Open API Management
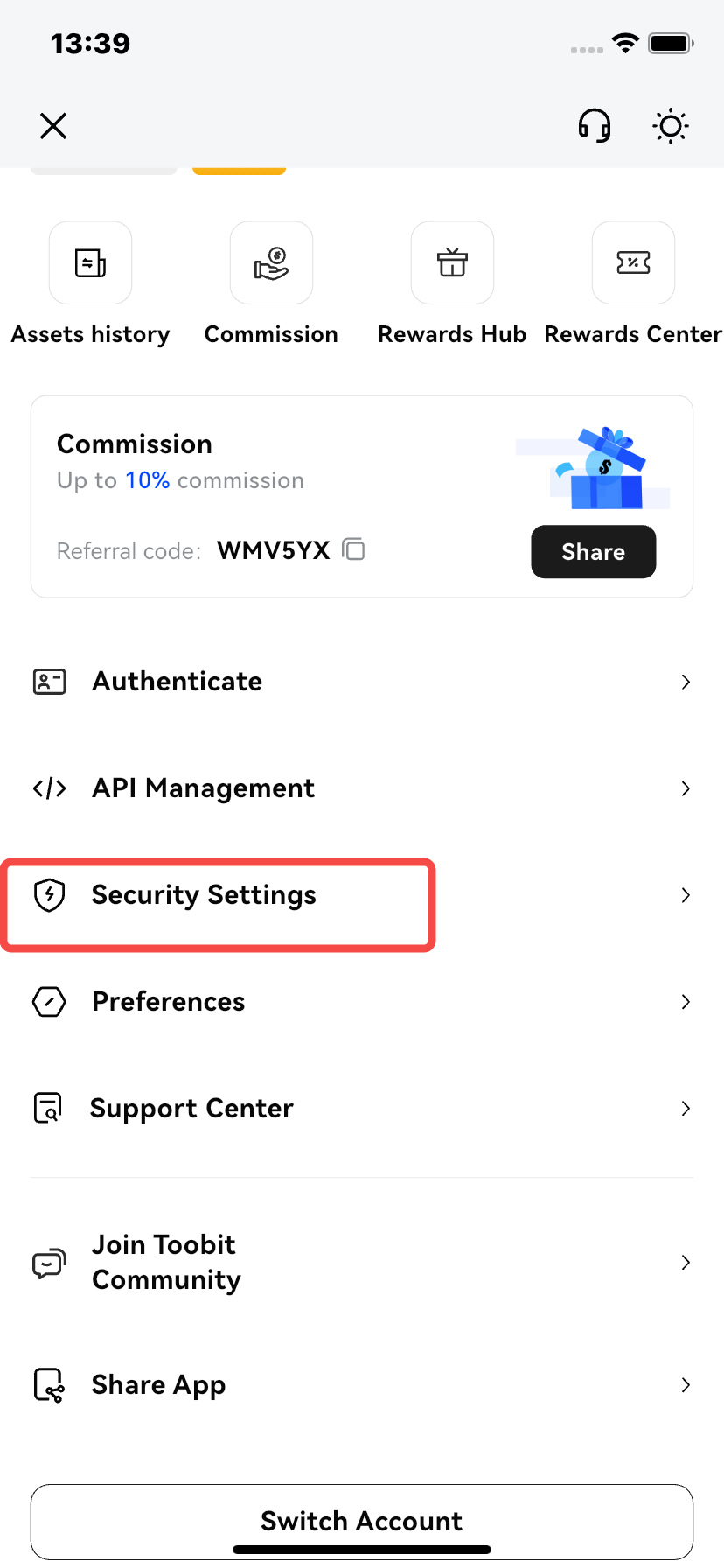 coord(362,788)
